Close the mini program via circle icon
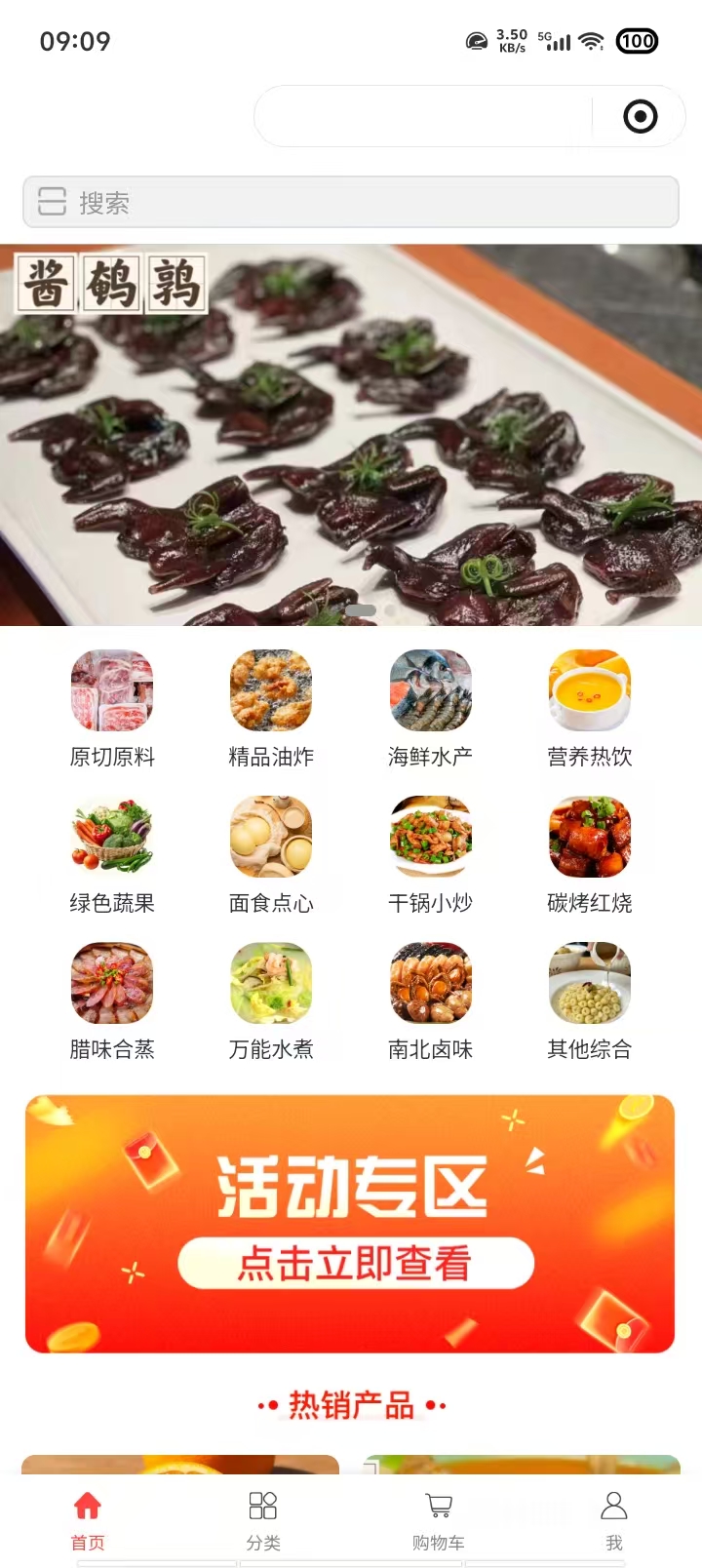The width and height of the screenshot is (702, 1568). click(640, 117)
